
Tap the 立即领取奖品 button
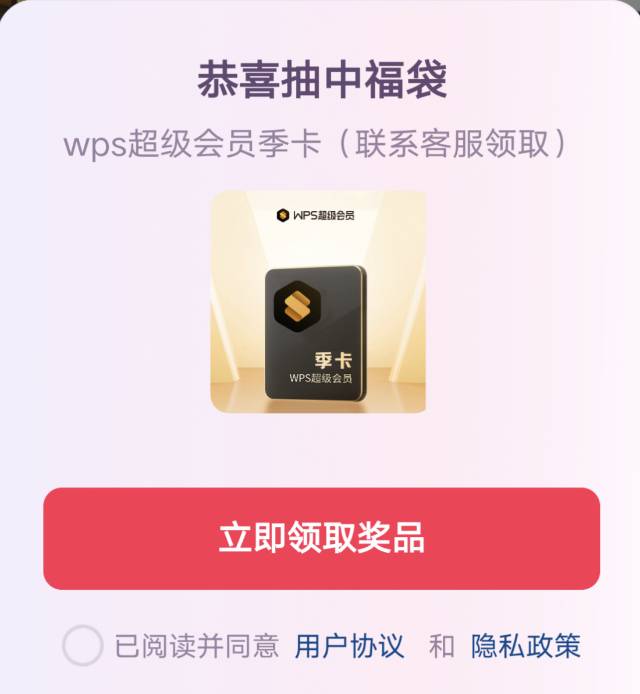click(x=321, y=538)
